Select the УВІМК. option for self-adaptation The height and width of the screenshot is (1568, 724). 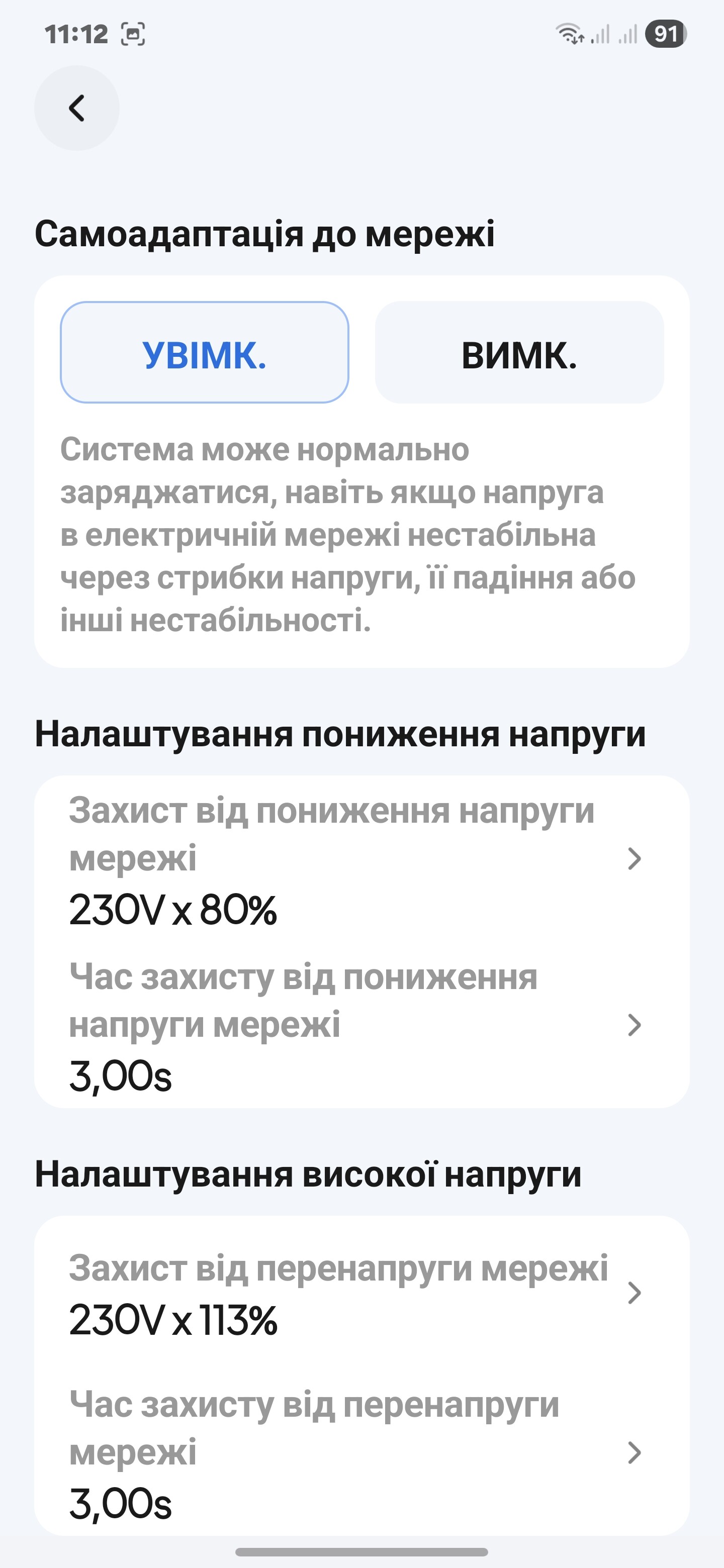point(205,353)
